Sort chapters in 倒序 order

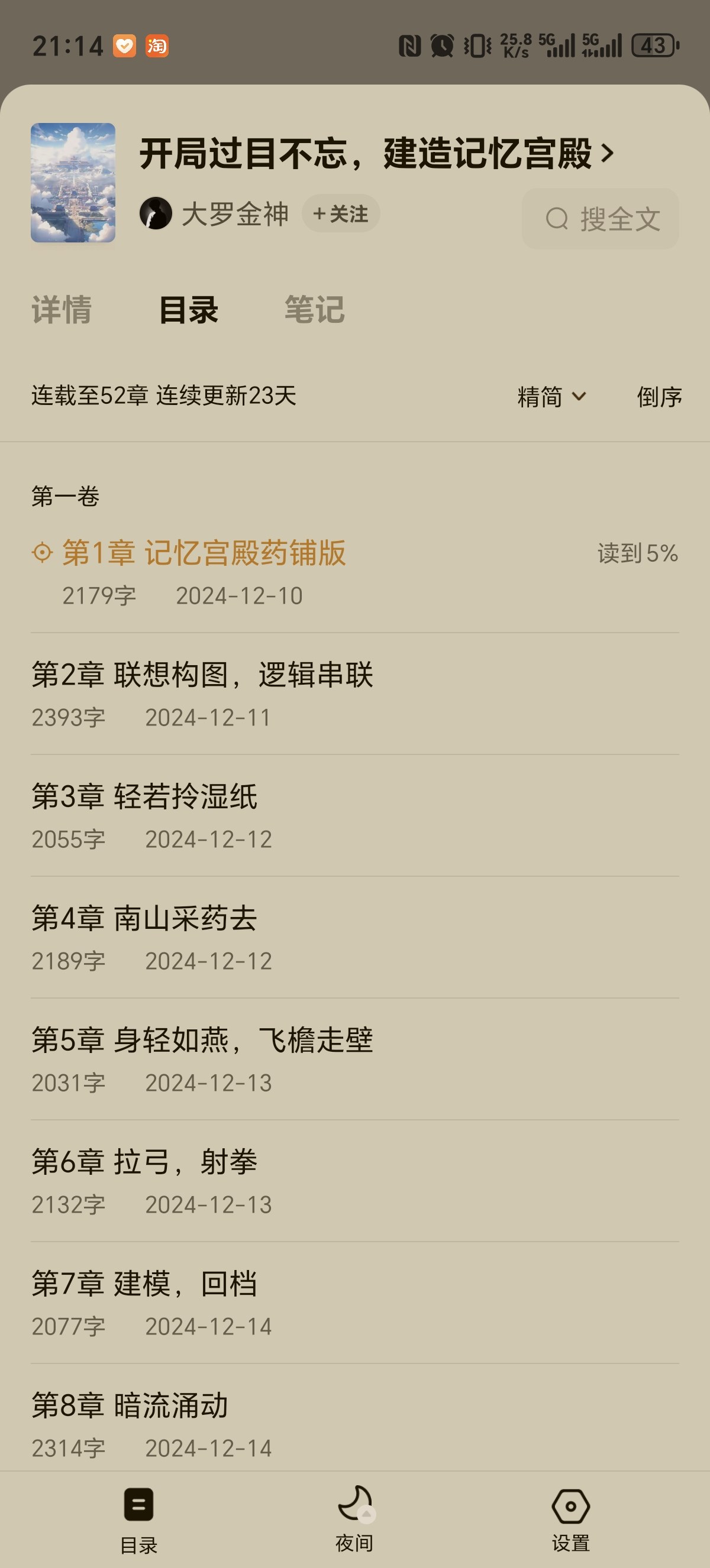[659, 397]
